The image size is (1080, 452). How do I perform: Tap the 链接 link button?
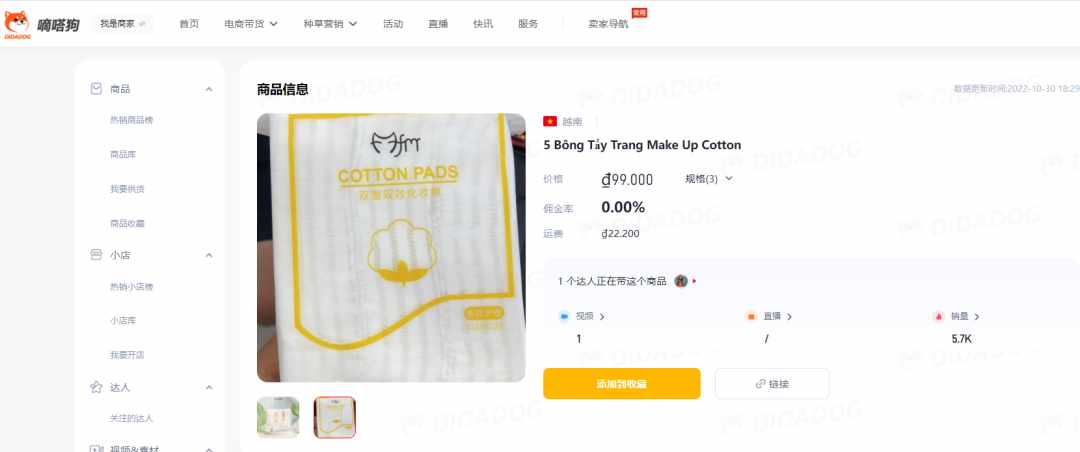(x=772, y=384)
